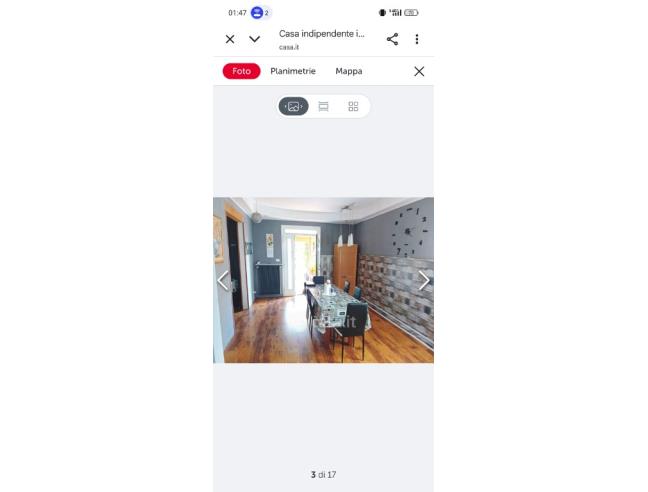Minimize the tab with the down chevron
Viewport: 648px width, 492px height.
click(255, 39)
